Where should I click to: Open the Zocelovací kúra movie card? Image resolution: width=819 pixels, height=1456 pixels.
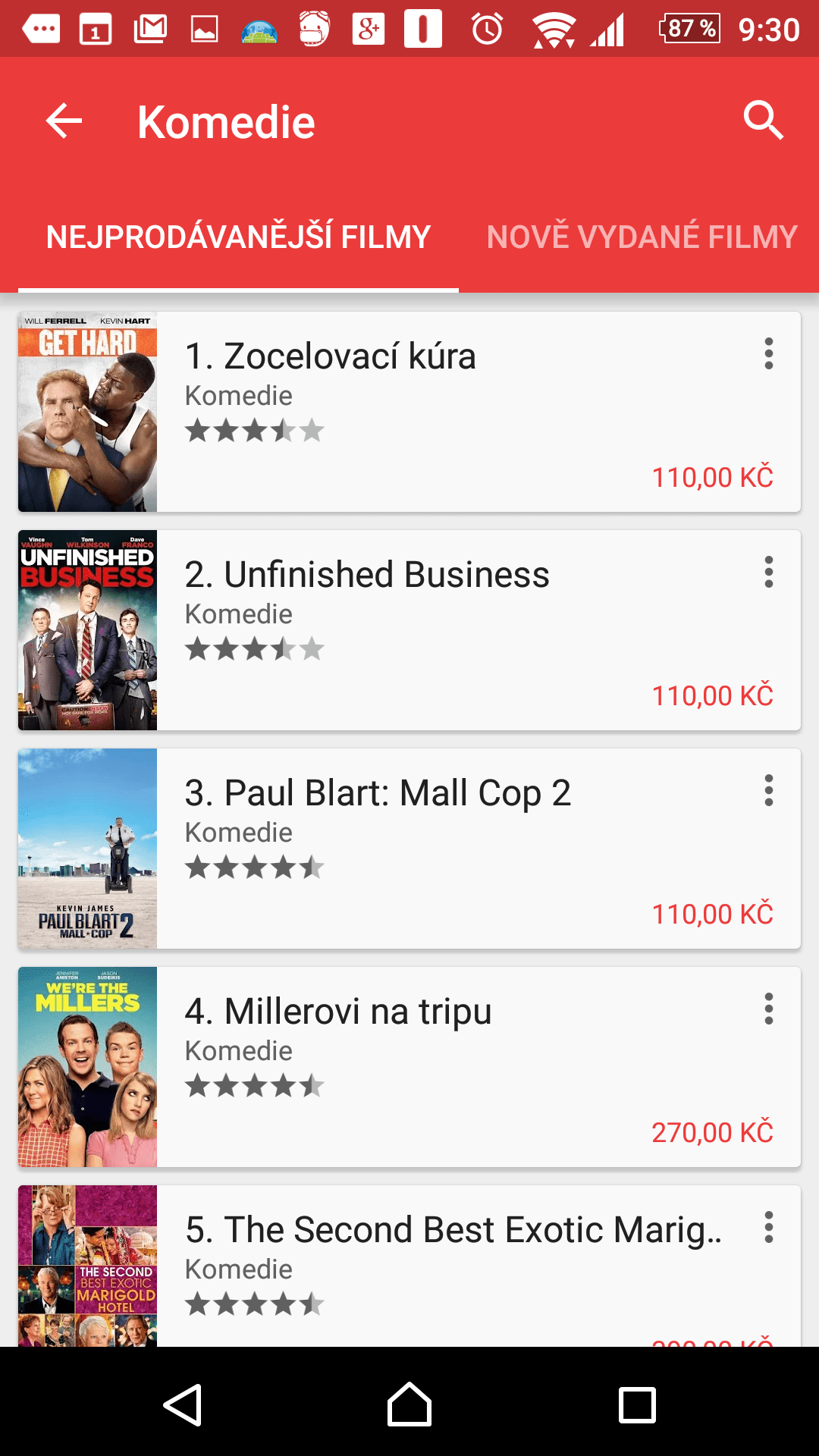pos(409,412)
